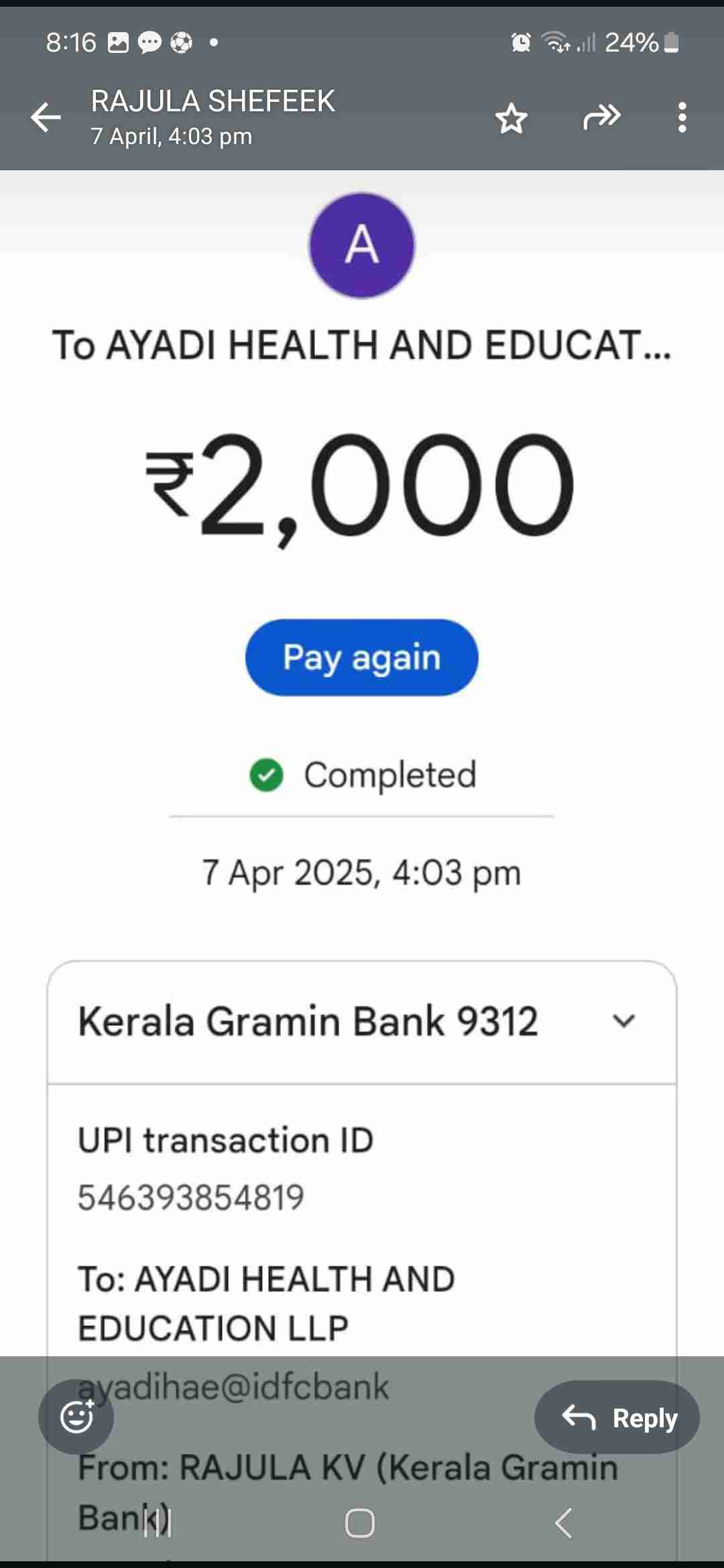
Task: Go back from the image viewer
Action: 46,118
